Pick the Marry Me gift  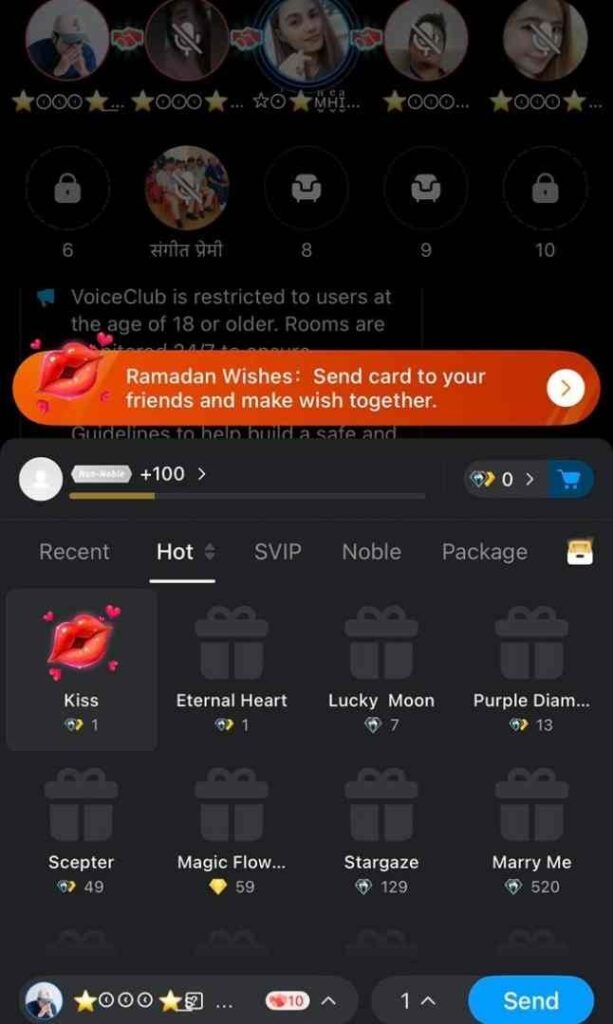click(531, 830)
